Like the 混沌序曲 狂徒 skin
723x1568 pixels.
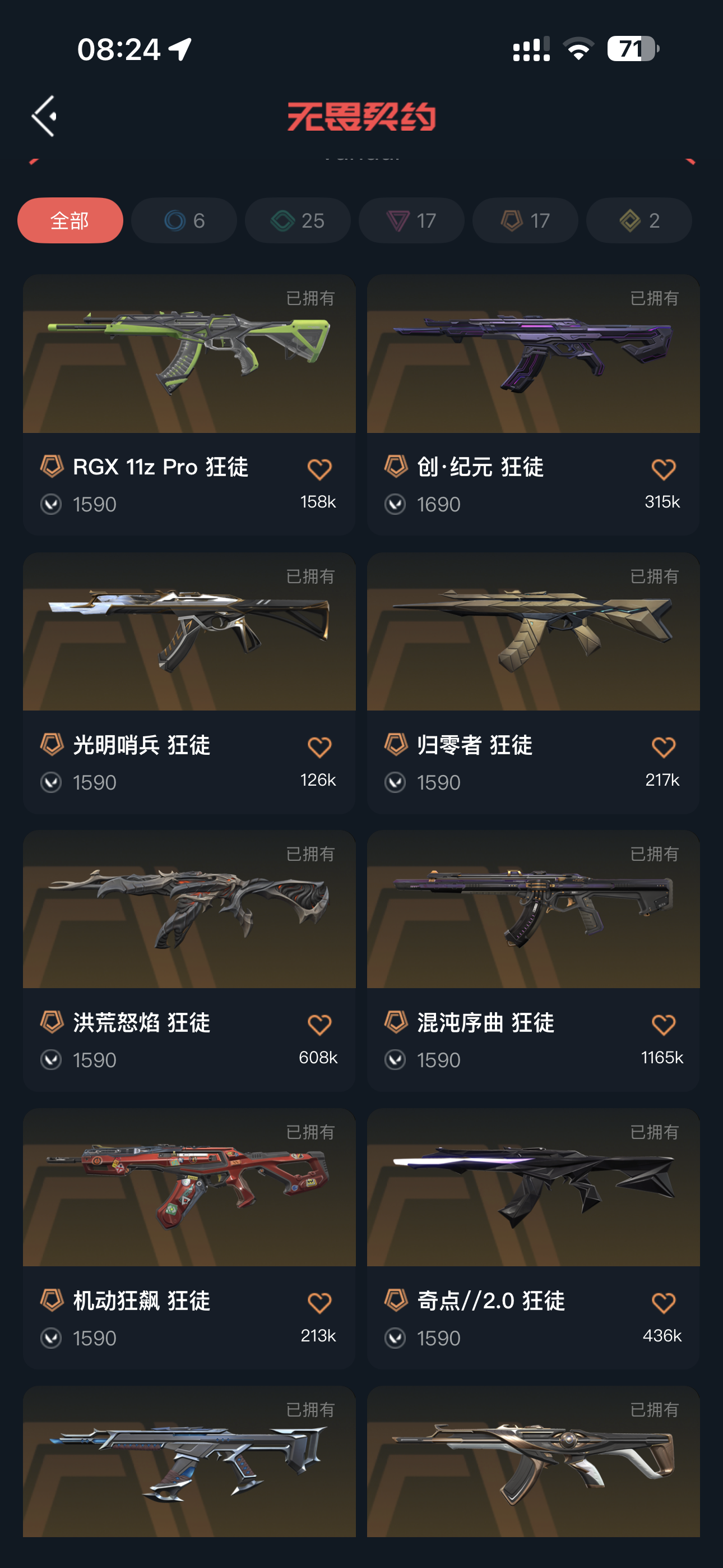click(664, 1025)
